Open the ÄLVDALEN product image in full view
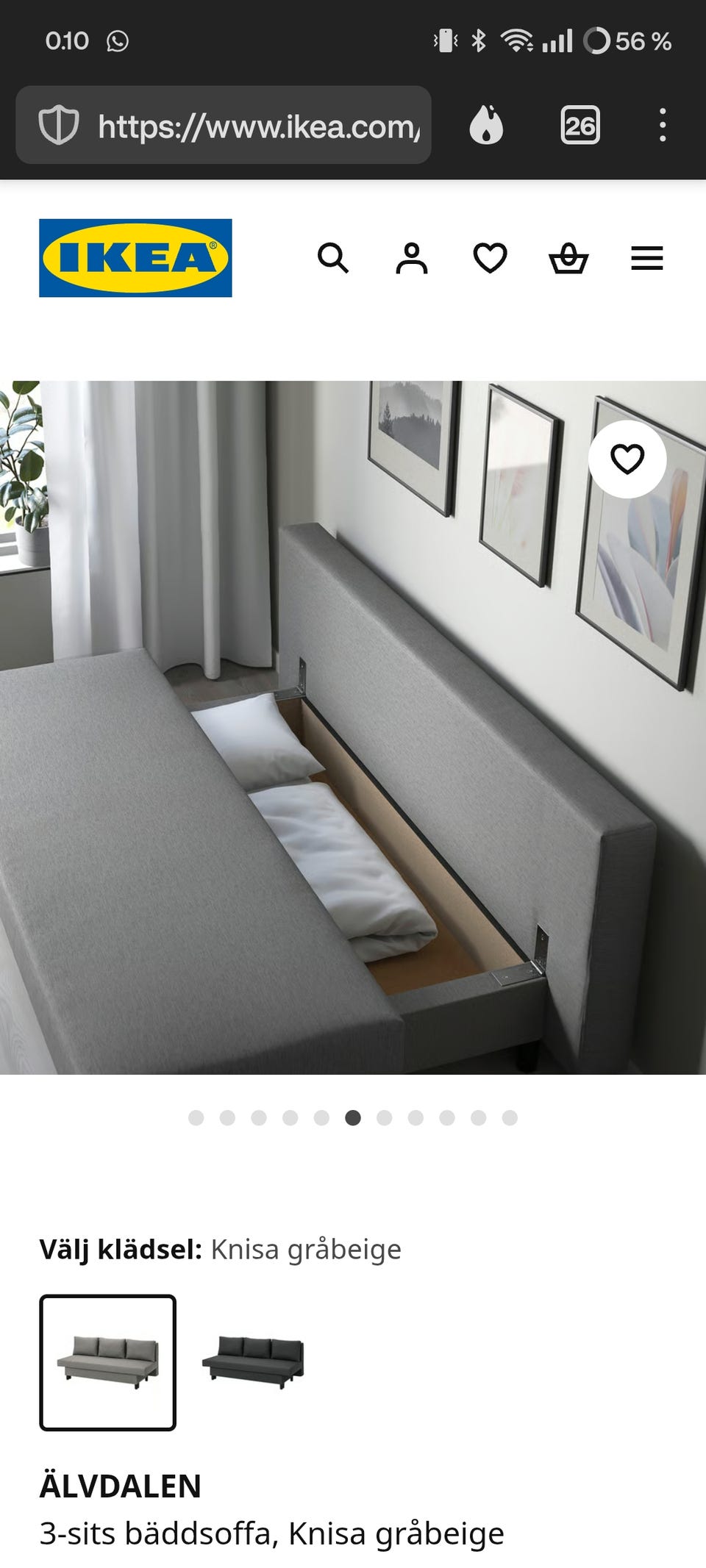Viewport: 706px width, 1568px height. coord(353,728)
